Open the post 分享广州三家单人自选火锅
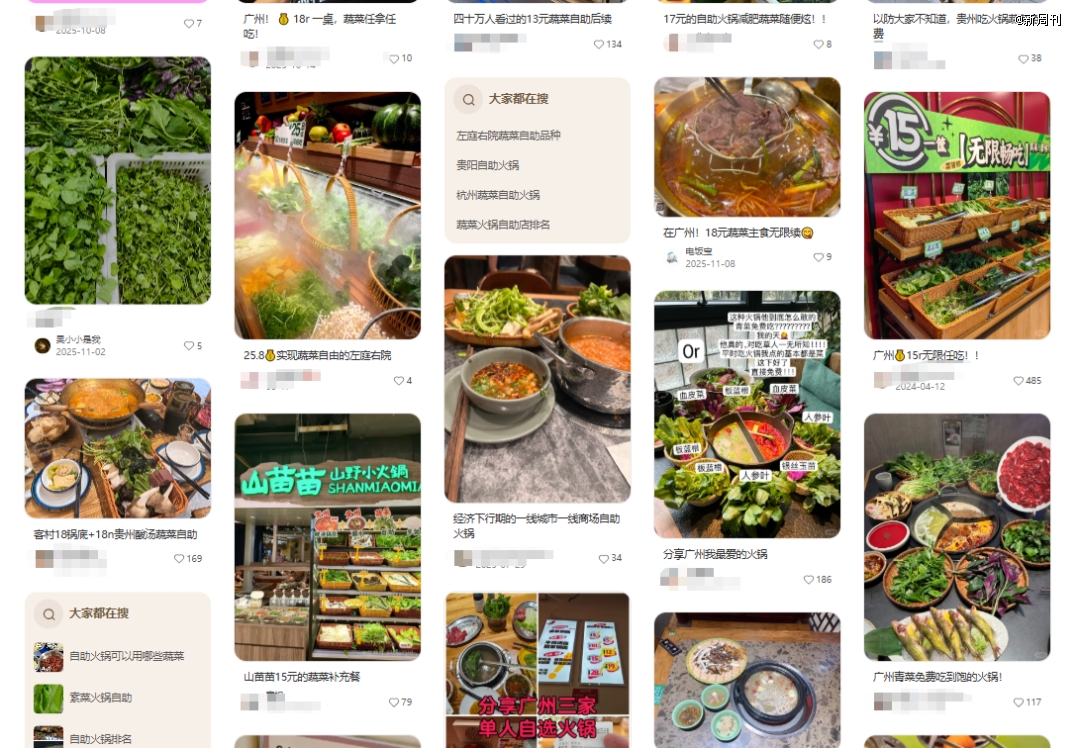This screenshot has height=748, width=1080. pyautogui.click(x=537, y=668)
